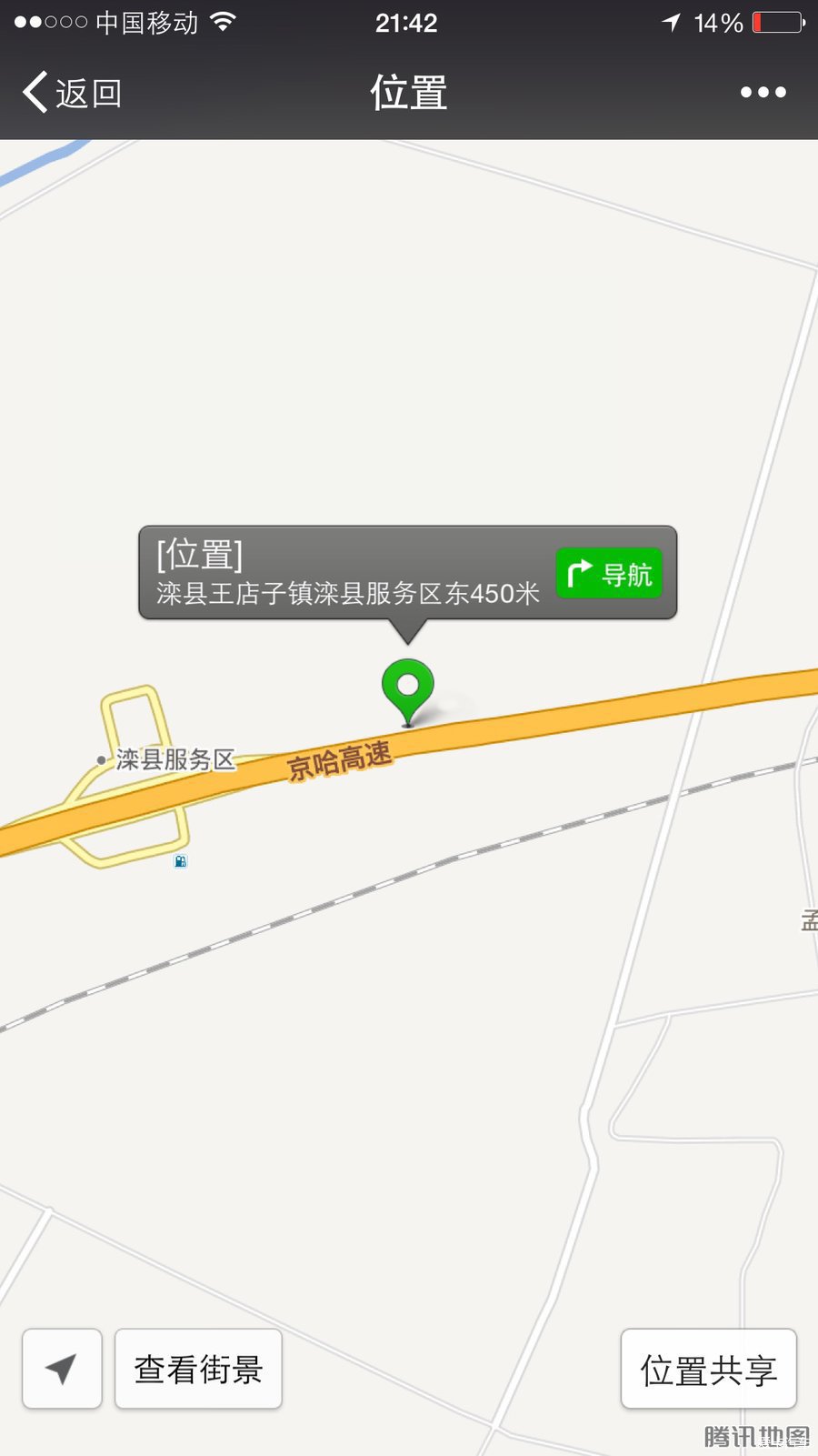Tap the [位置] address callout bubble

(345, 573)
